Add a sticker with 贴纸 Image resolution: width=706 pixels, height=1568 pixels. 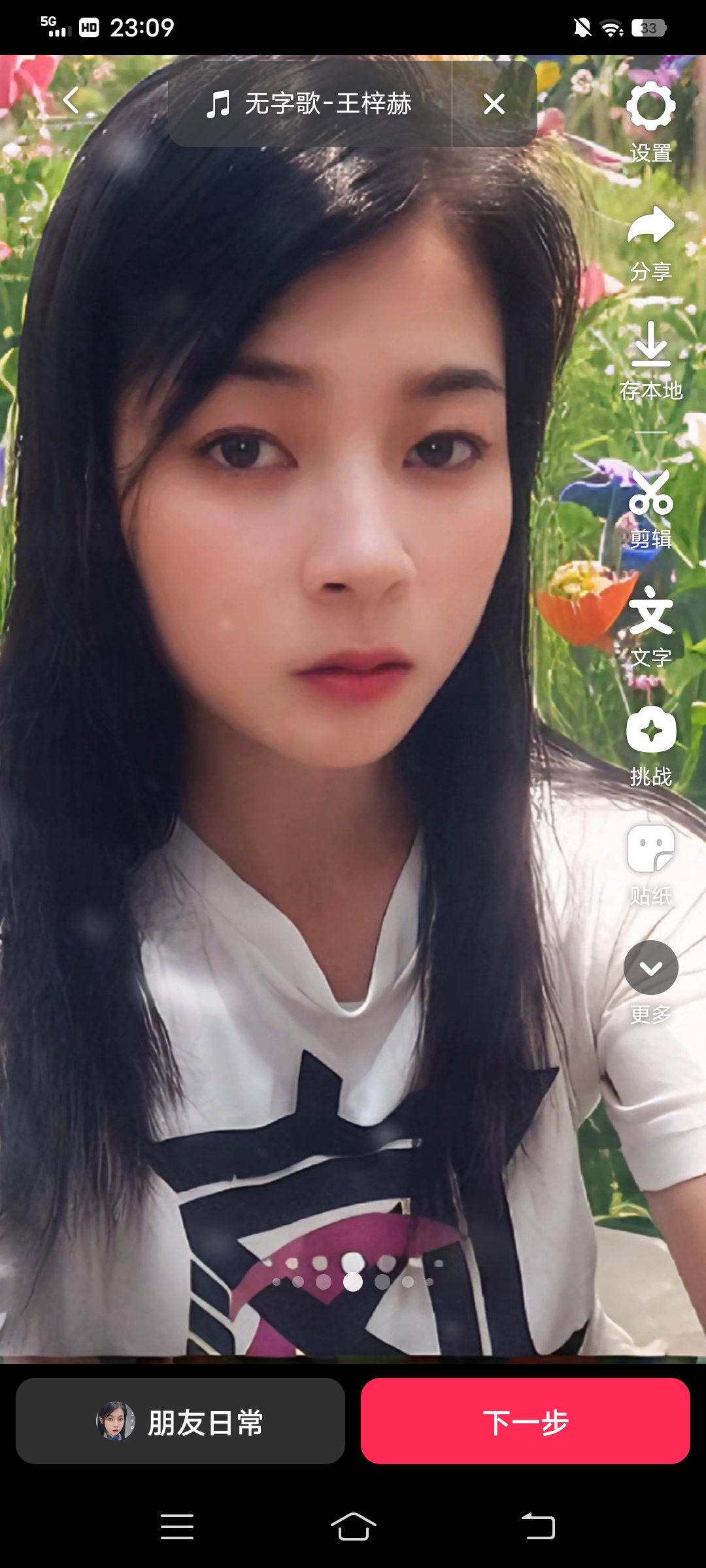coord(650,864)
